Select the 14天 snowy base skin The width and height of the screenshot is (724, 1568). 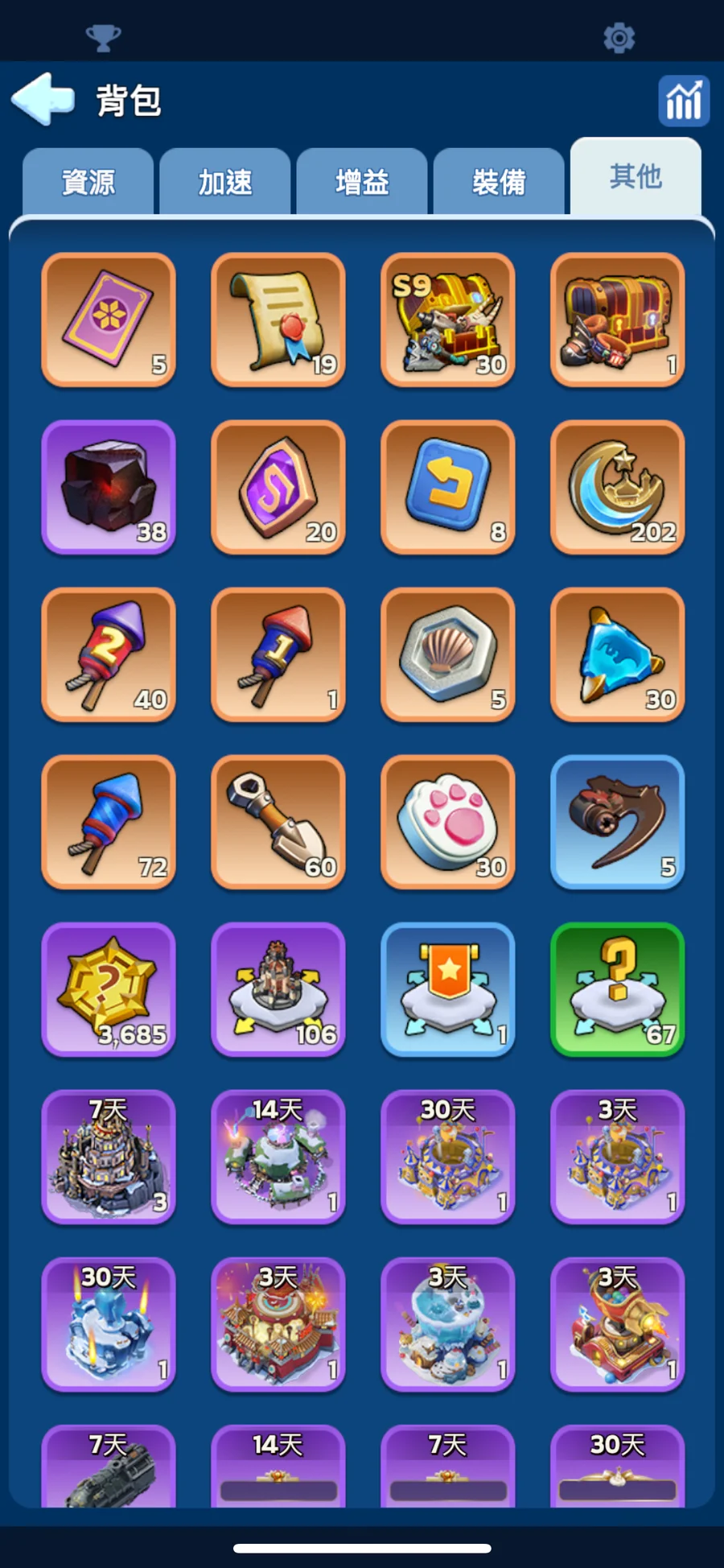[x=278, y=1157]
